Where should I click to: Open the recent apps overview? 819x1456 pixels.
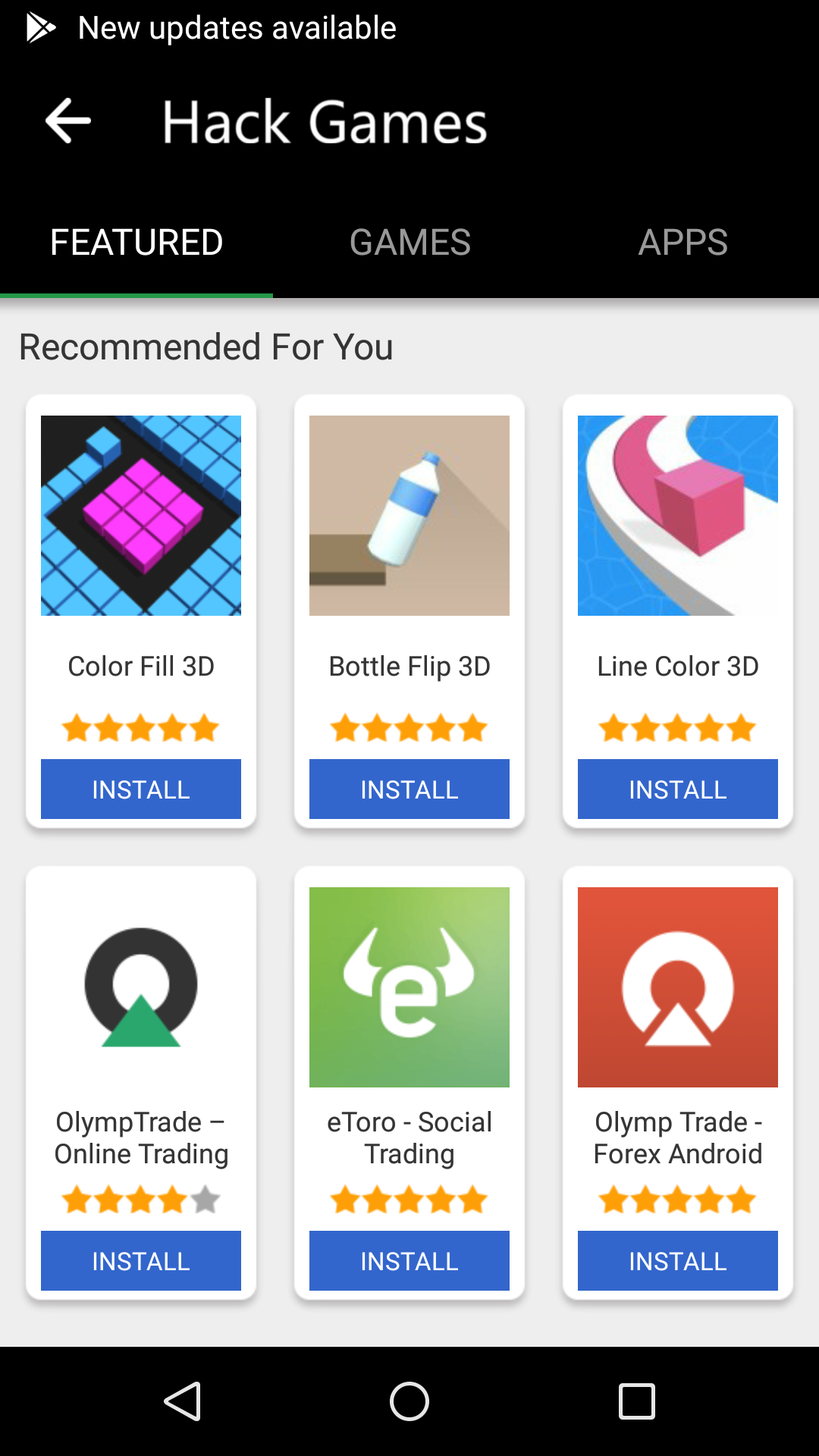click(x=637, y=1401)
